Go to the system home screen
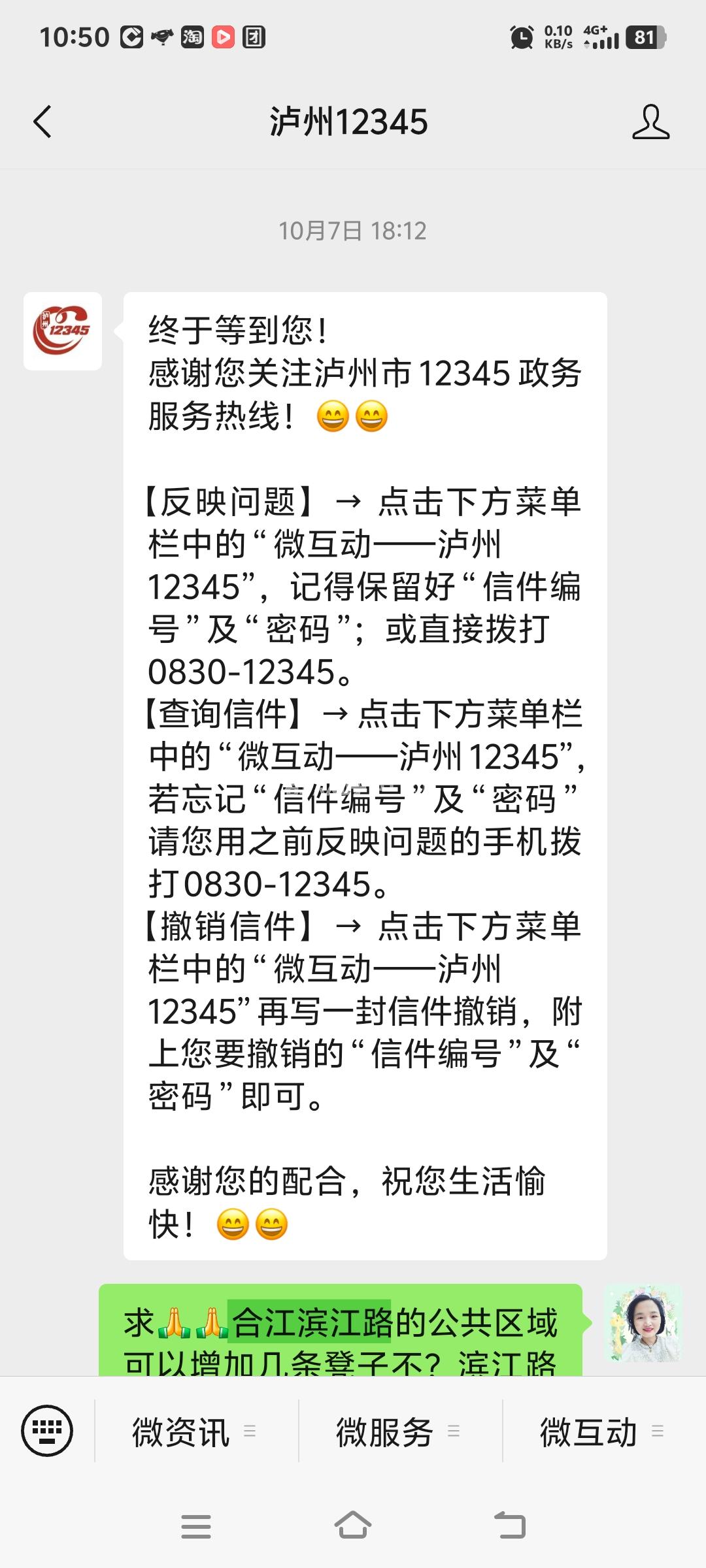Image resolution: width=706 pixels, height=1568 pixels. 353,1526
